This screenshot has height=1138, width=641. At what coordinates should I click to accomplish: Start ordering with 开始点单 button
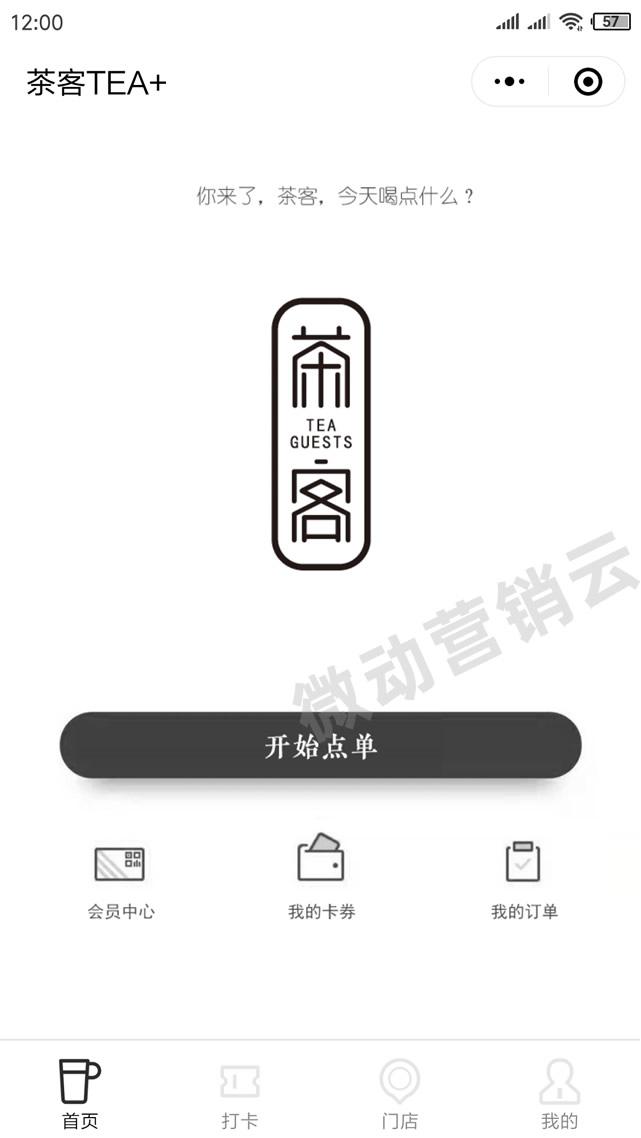click(320, 746)
